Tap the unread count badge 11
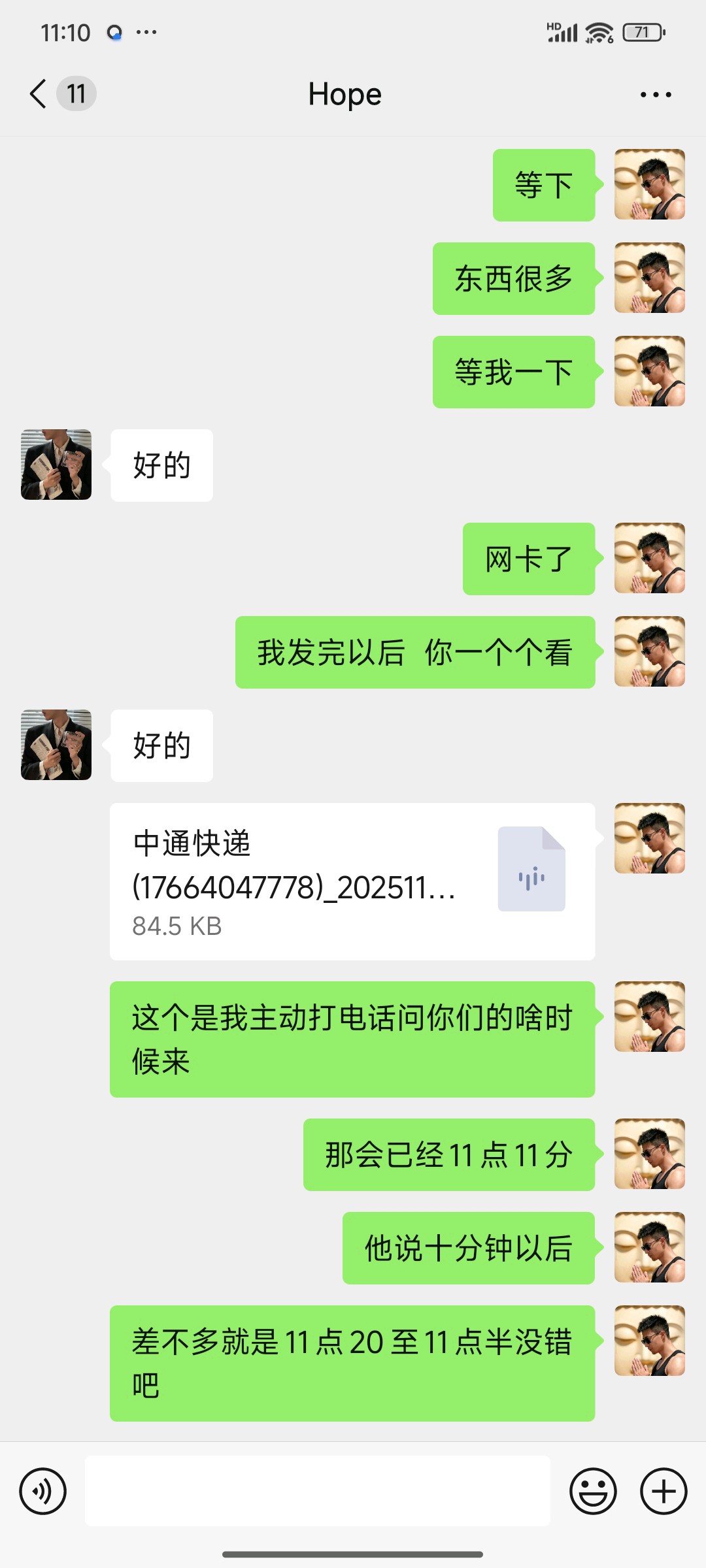Viewport: 706px width, 1568px height. 76,93
